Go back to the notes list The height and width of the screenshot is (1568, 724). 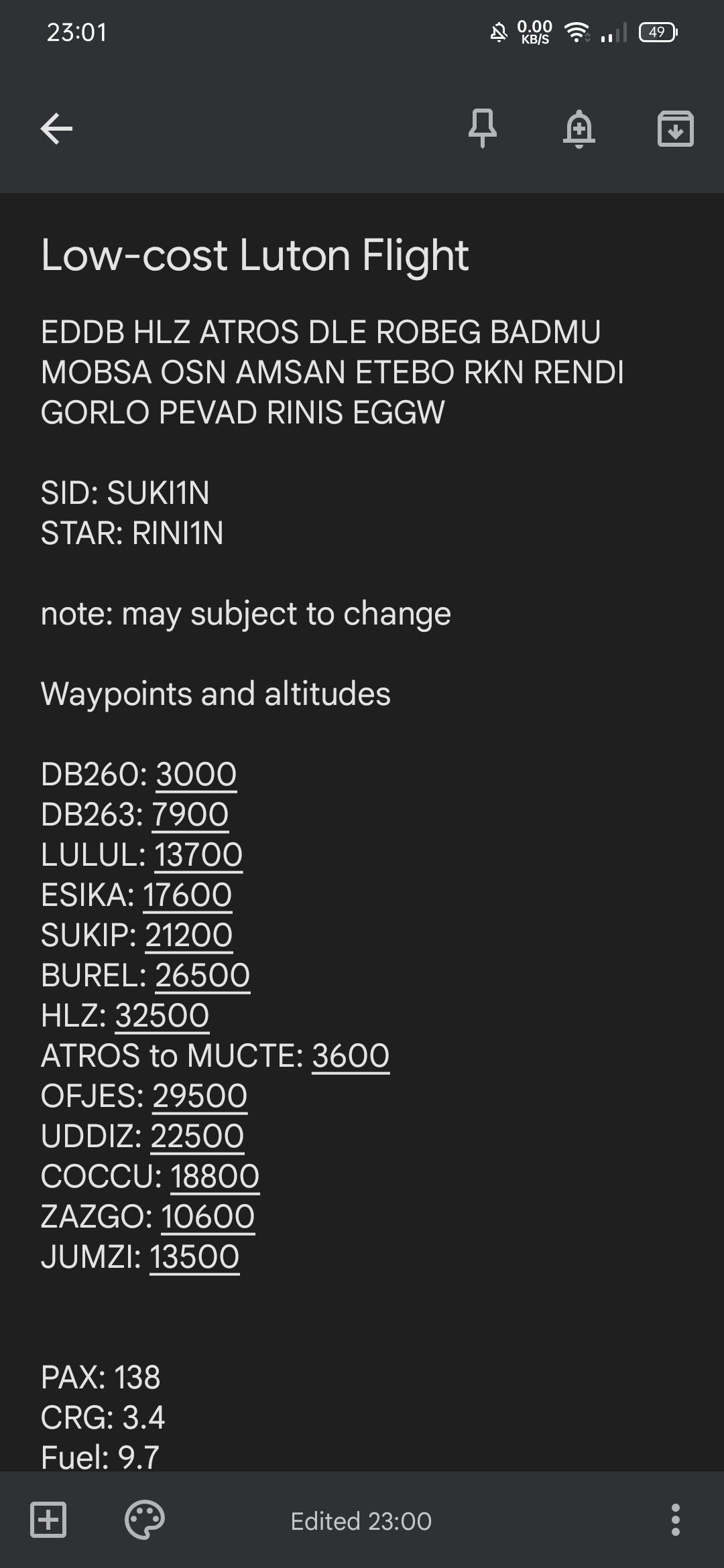click(x=56, y=129)
